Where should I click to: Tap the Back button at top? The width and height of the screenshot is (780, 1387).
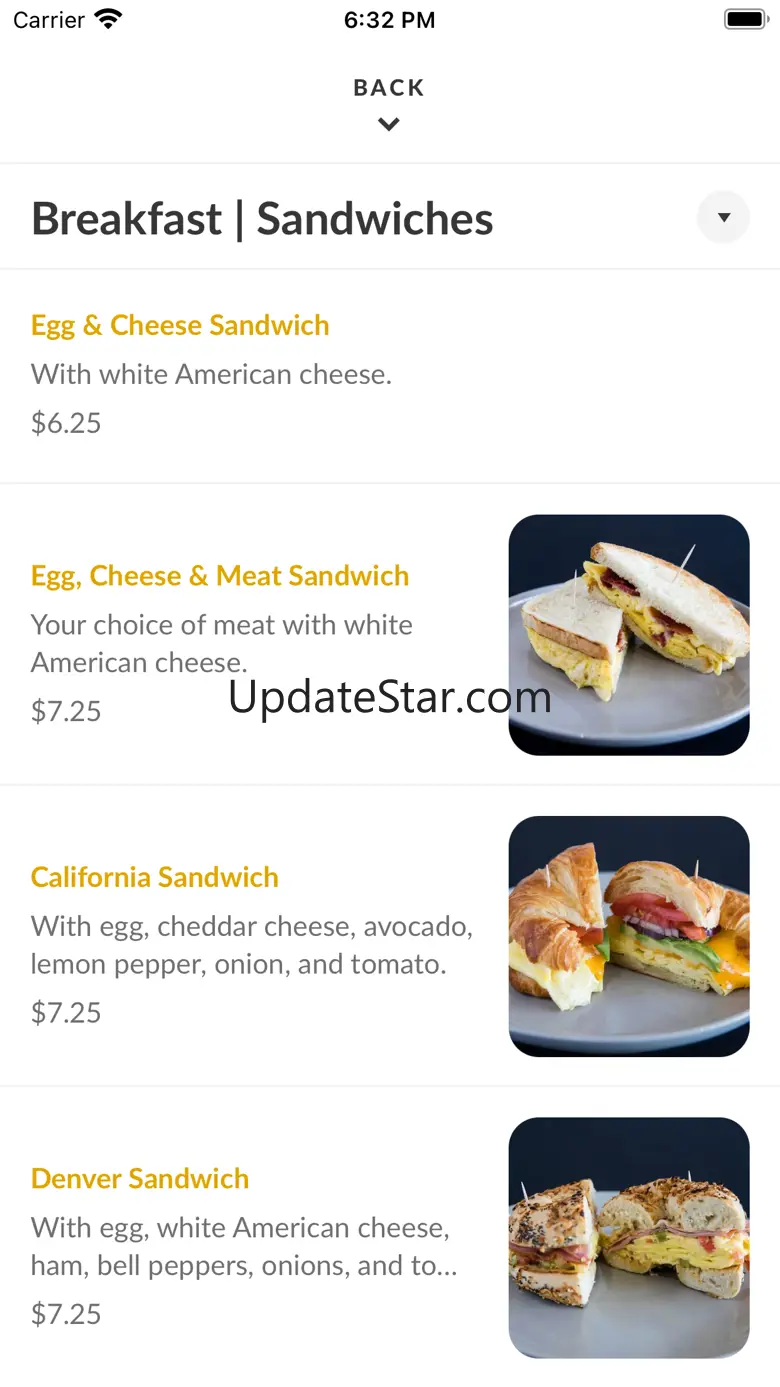point(389,101)
